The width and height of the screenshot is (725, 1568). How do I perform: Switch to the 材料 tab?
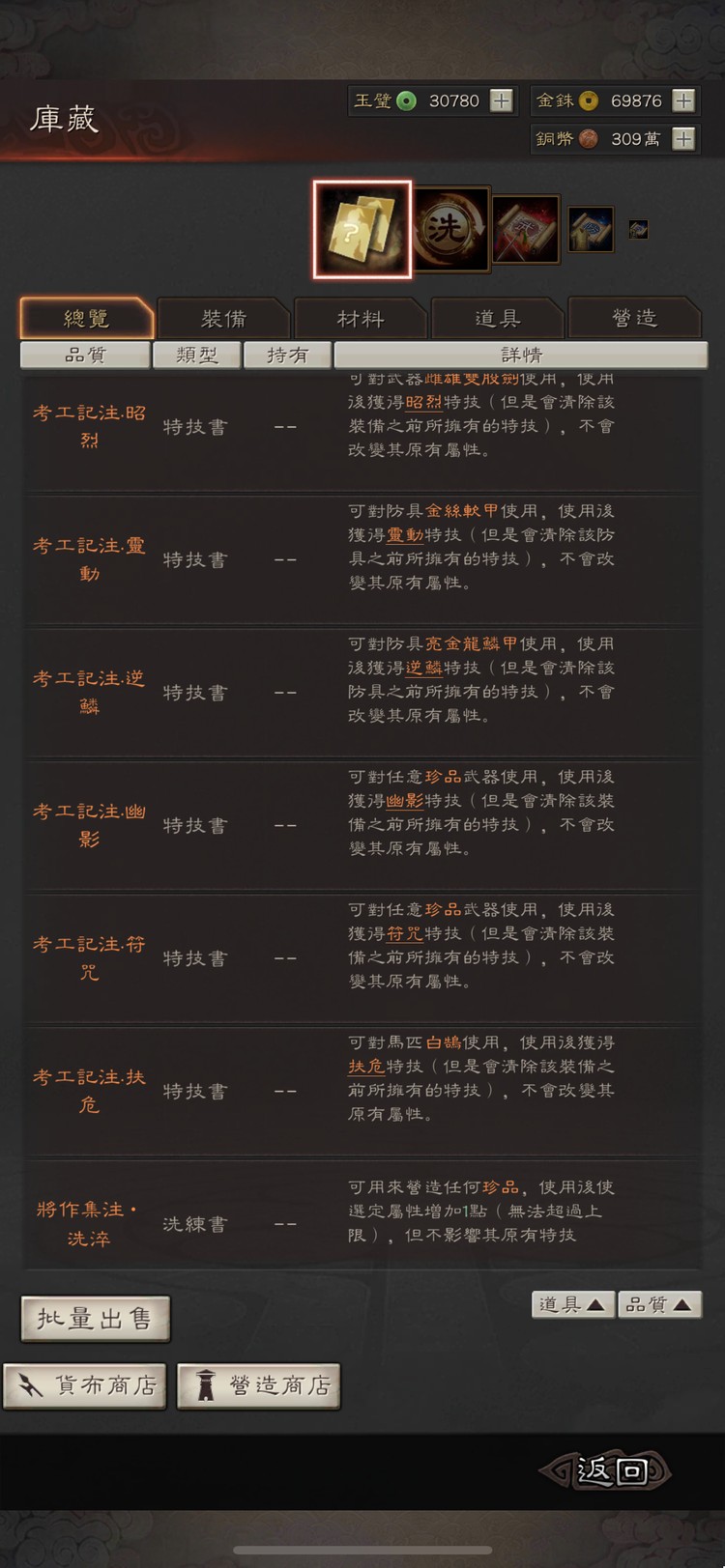click(362, 317)
